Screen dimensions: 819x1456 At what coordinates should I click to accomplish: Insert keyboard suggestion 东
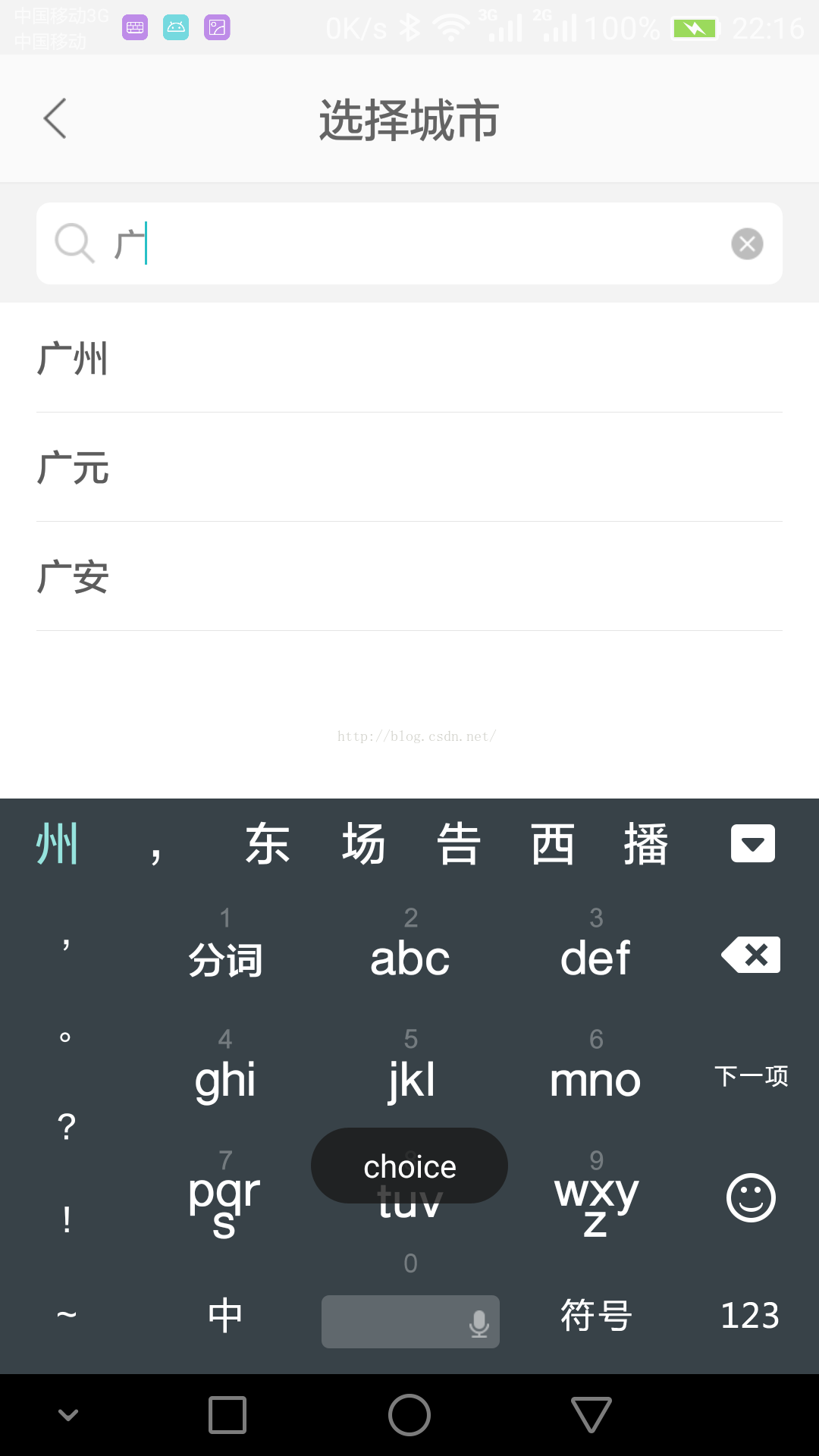(268, 843)
